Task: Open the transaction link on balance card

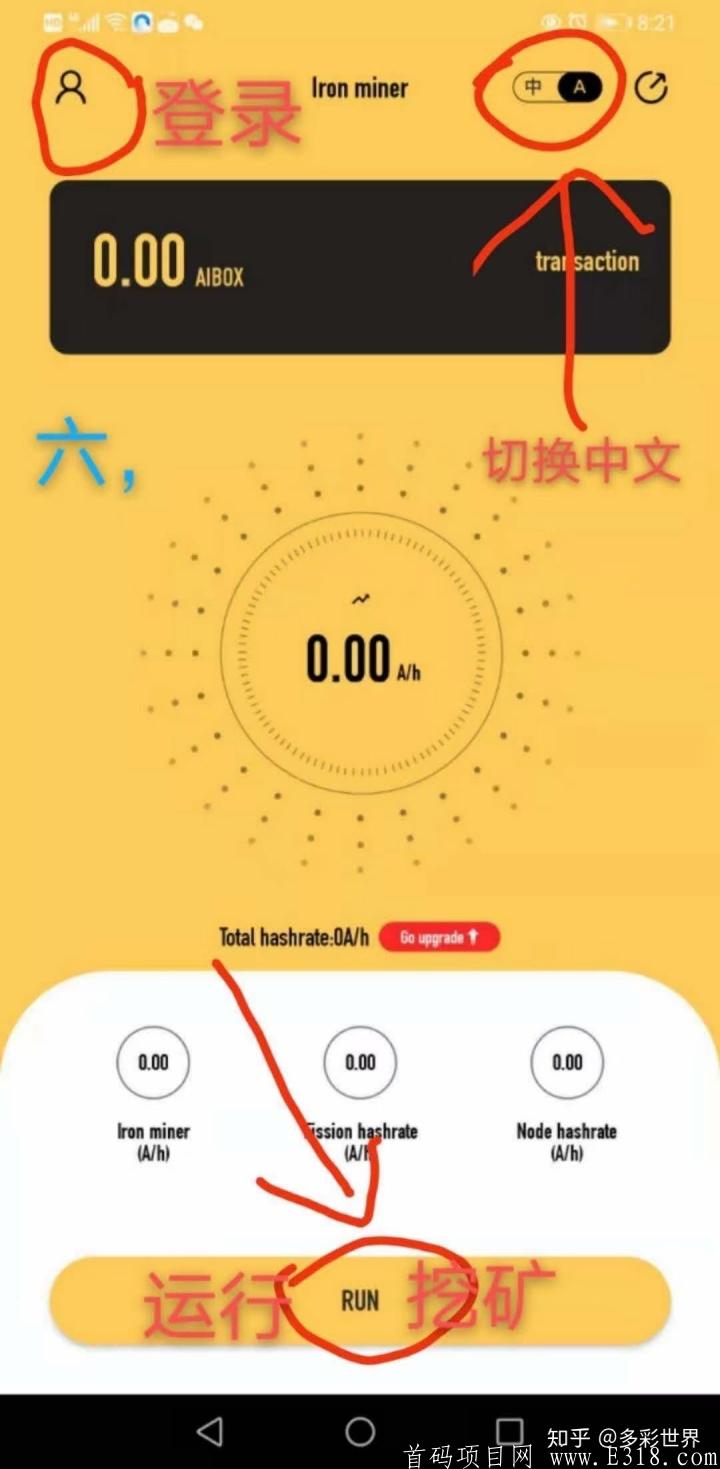Action: (587, 262)
